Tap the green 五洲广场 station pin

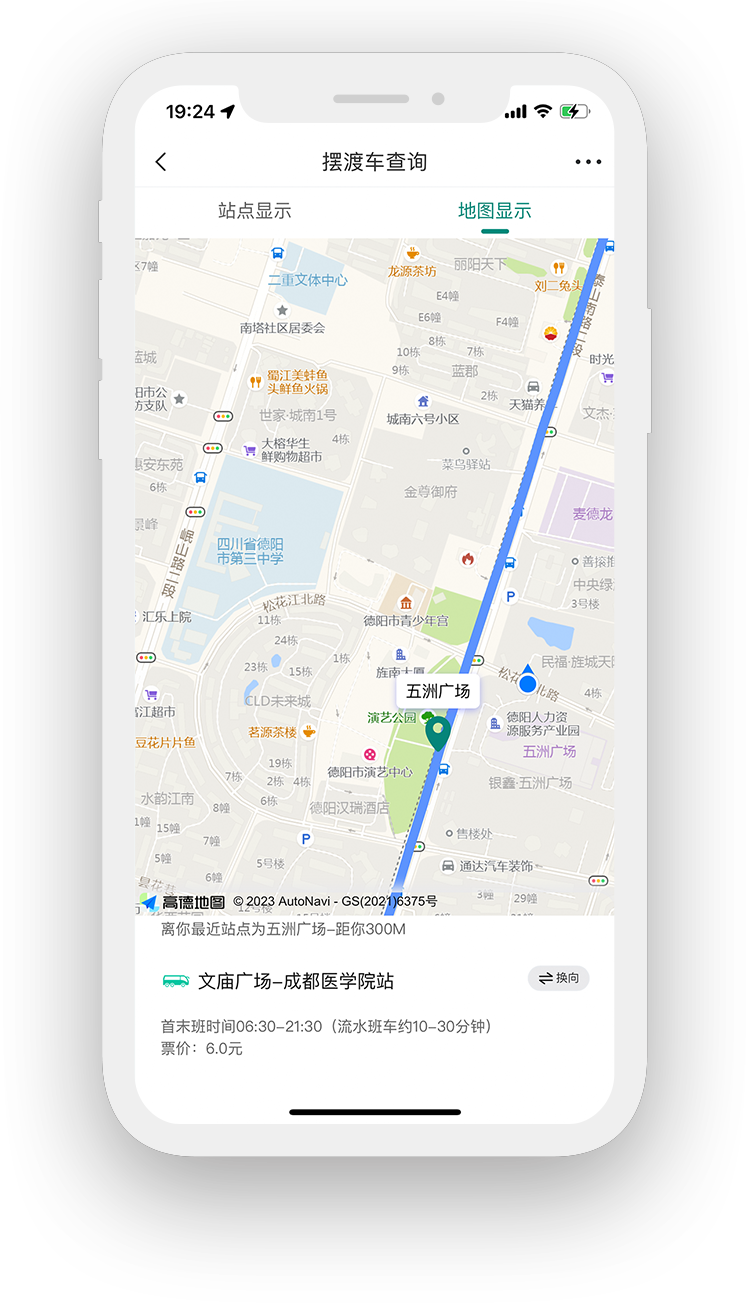[x=437, y=732]
